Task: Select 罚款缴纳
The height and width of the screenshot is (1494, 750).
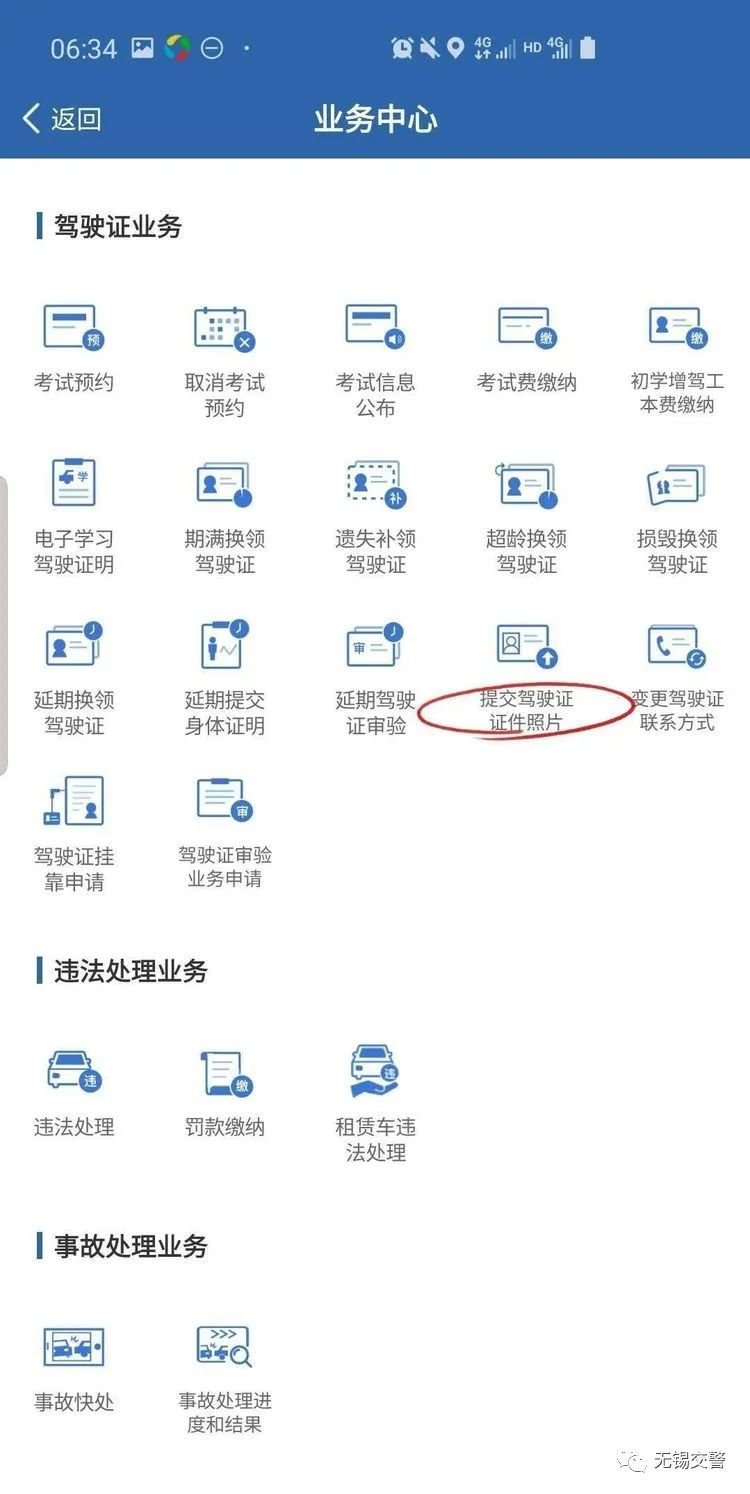Action: (x=225, y=1090)
